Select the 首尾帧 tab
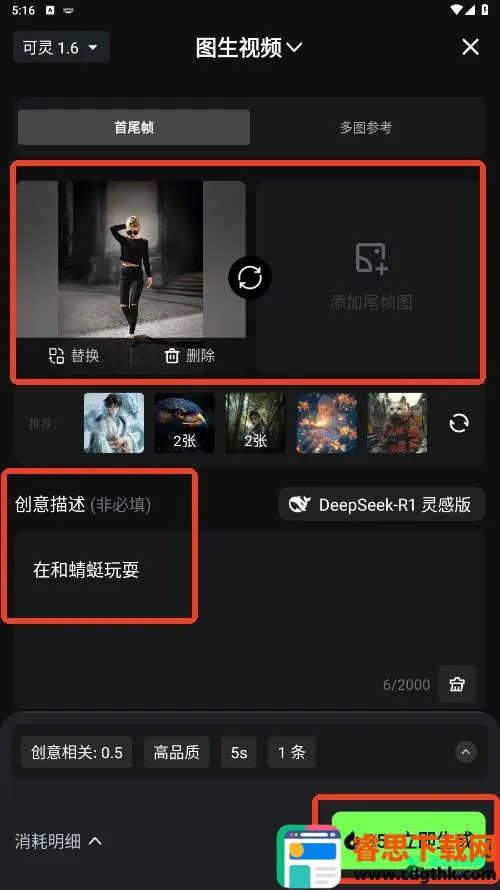 pos(134,128)
